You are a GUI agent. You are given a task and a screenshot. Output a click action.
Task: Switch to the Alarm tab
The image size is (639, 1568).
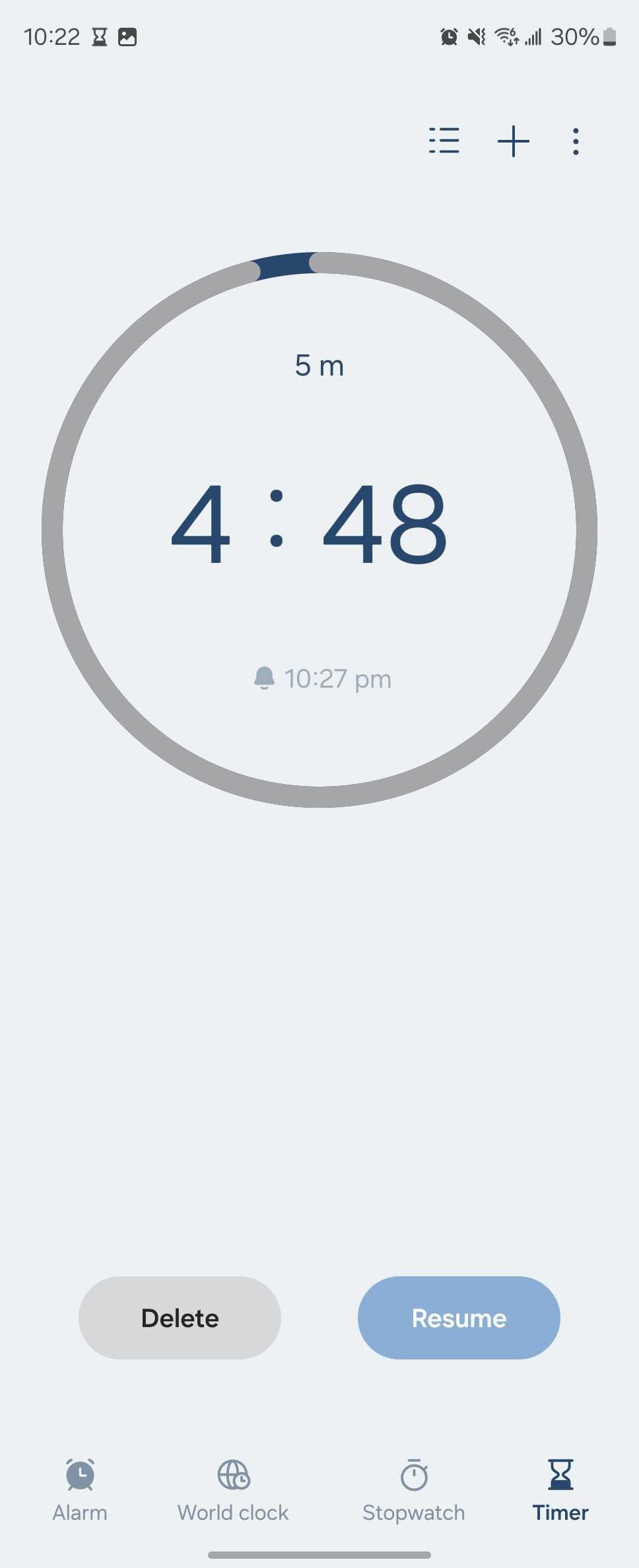[79, 1491]
